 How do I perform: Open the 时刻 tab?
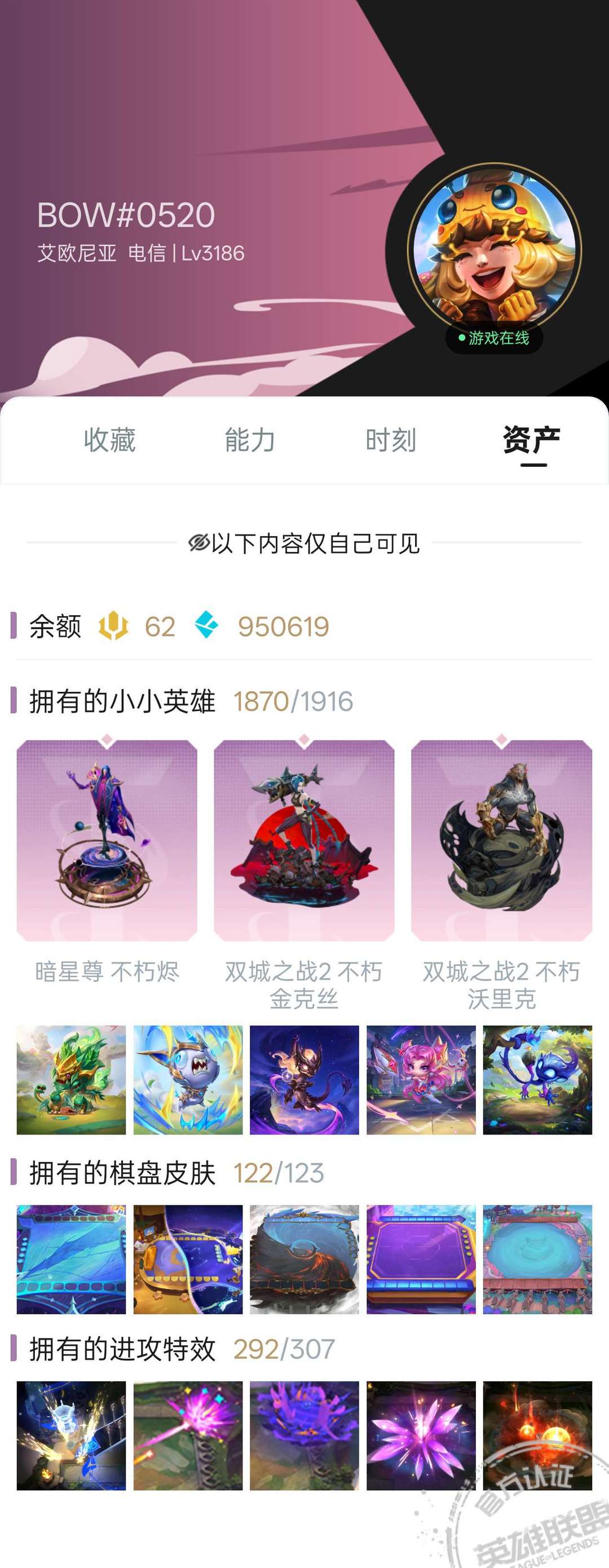(x=390, y=440)
